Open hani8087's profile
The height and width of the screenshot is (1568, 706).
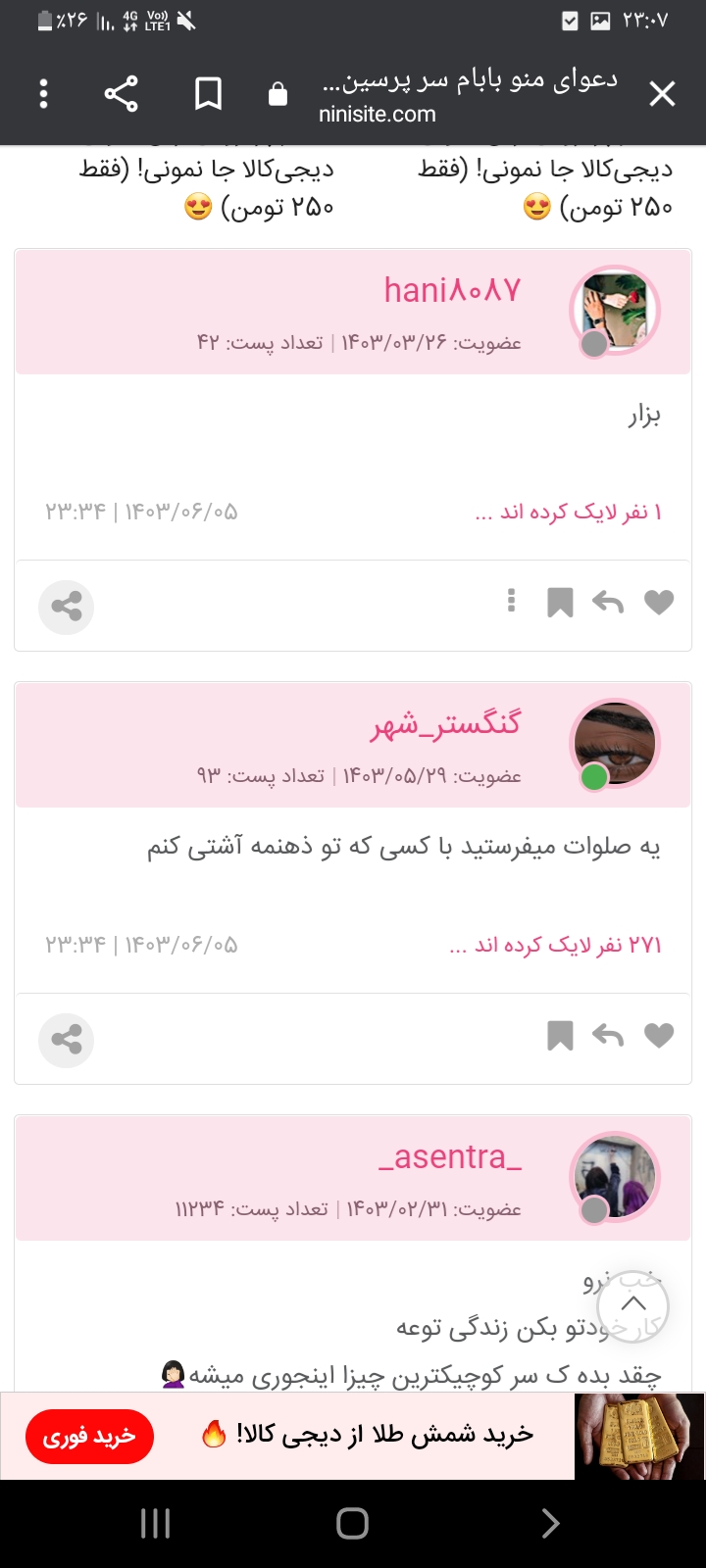pyautogui.click(x=452, y=290)
